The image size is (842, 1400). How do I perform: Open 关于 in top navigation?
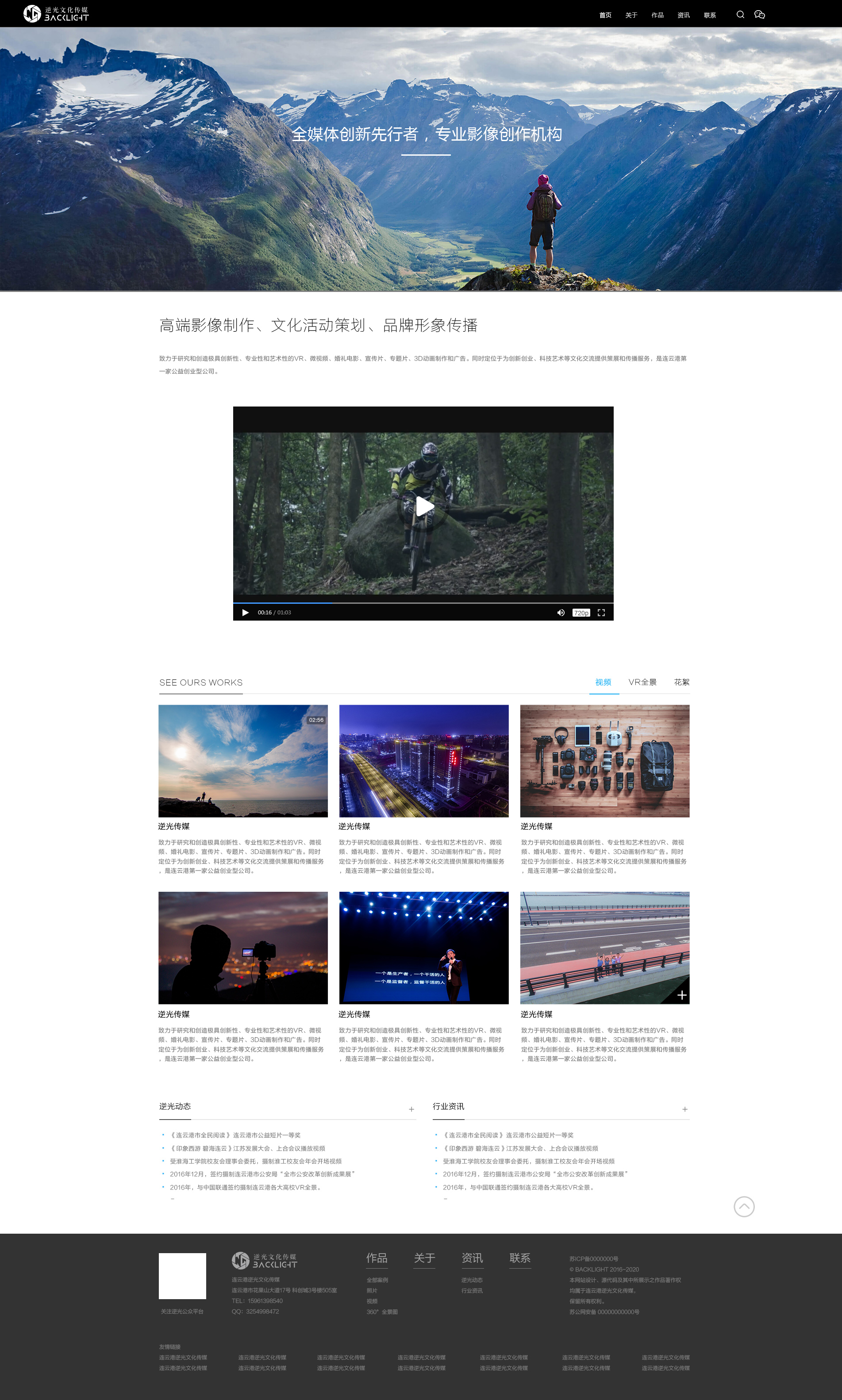[x=631, y=15]
